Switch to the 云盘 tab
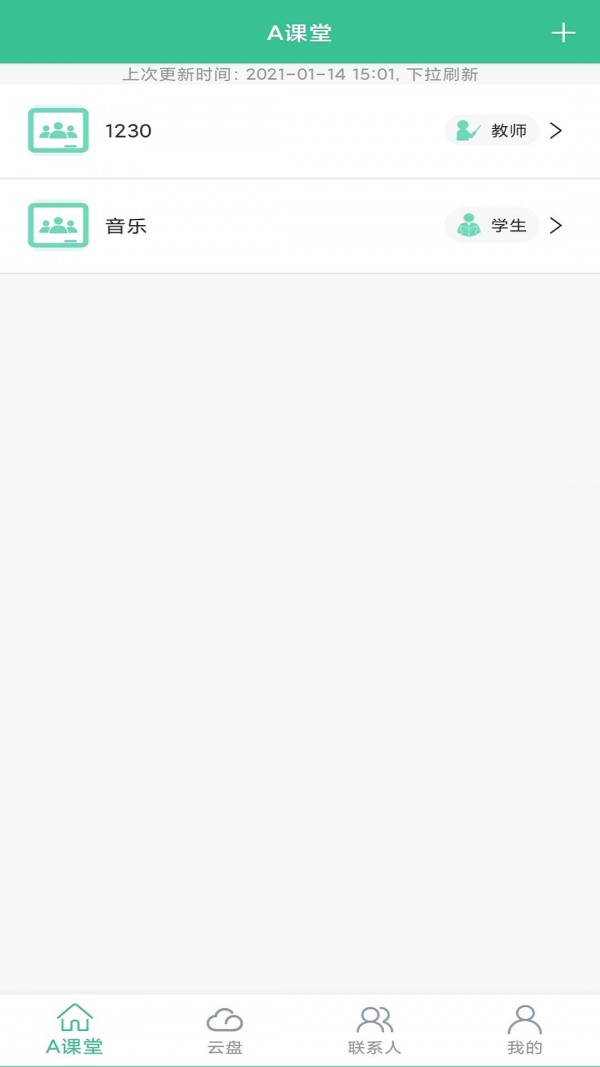The image size is (600, 1067). (x=225, y=1030)
